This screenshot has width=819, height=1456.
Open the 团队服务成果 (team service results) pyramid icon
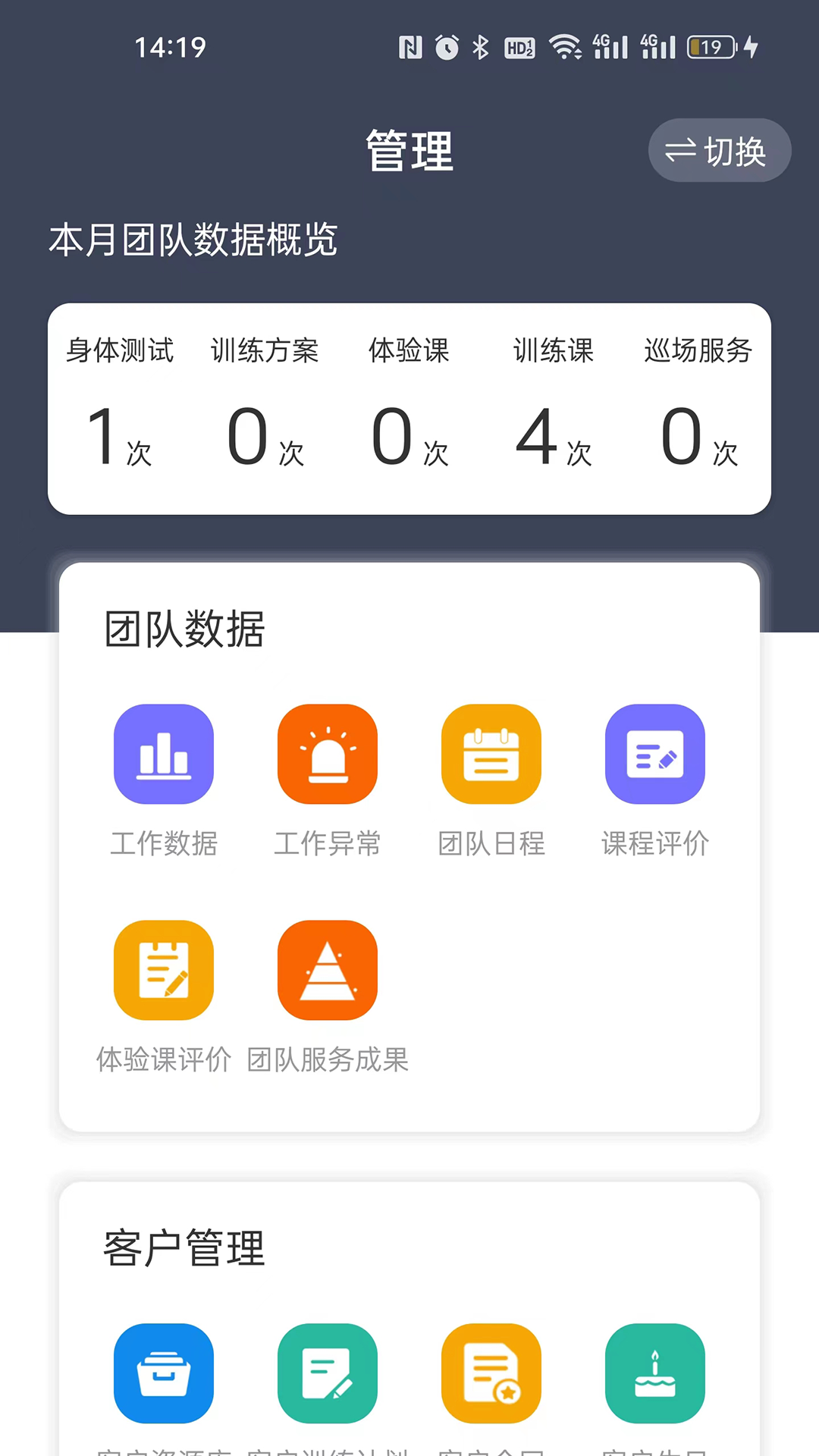[x=328, y=969]
